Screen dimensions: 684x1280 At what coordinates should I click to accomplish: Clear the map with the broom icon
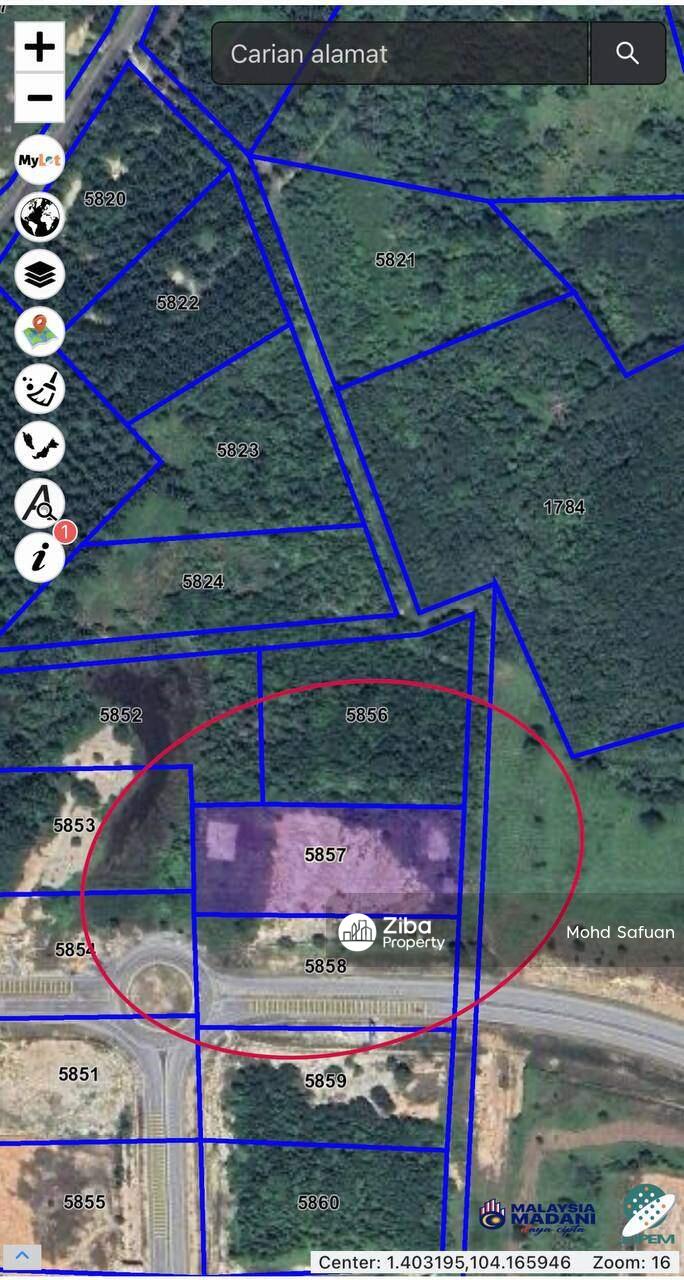[40, 389]
